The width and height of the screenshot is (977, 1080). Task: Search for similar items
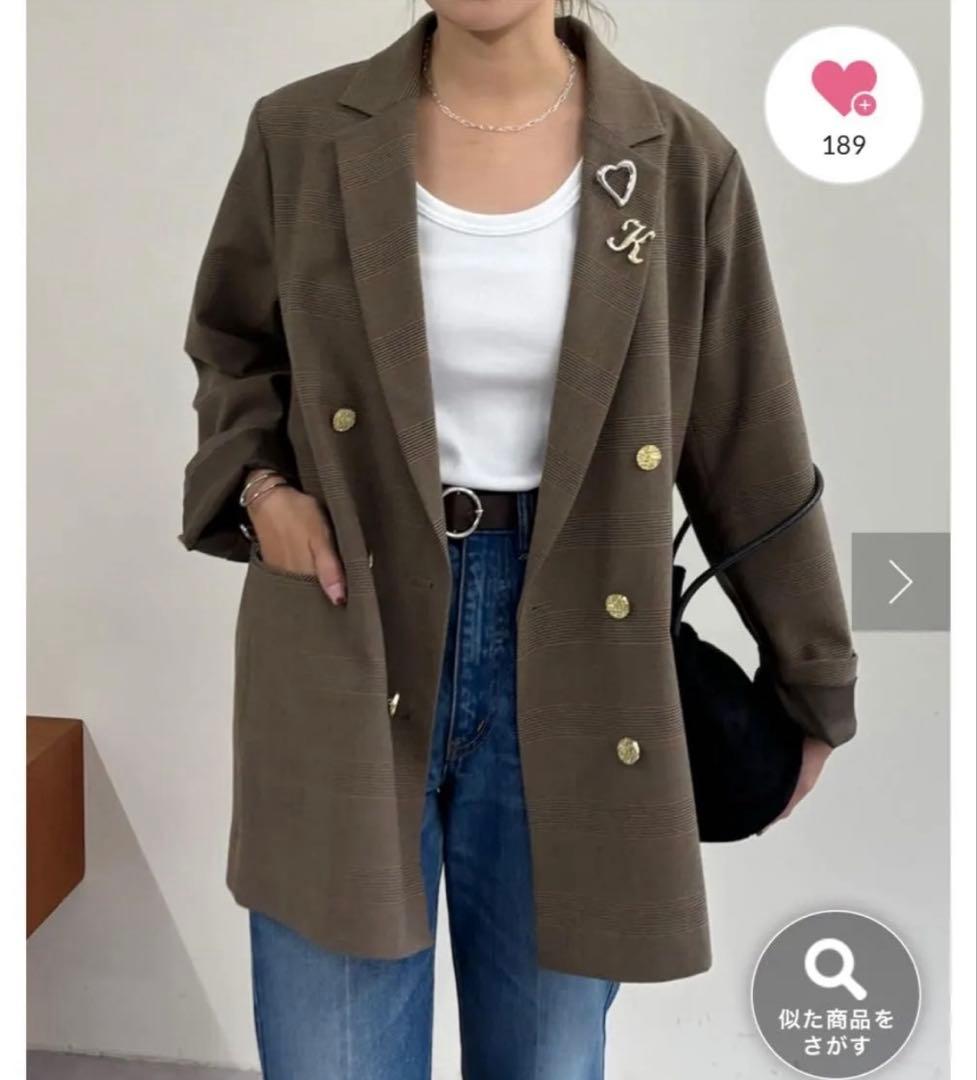tap(835, 993)
